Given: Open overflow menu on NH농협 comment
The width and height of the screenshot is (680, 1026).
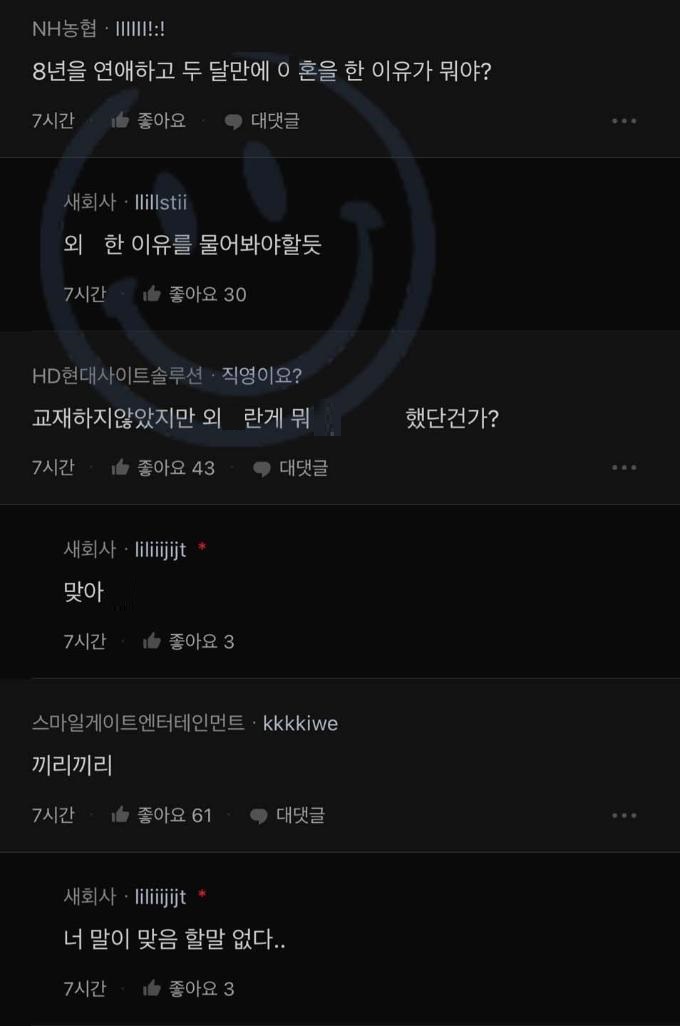Looking at the screenshot, I should tap(623, 121).
